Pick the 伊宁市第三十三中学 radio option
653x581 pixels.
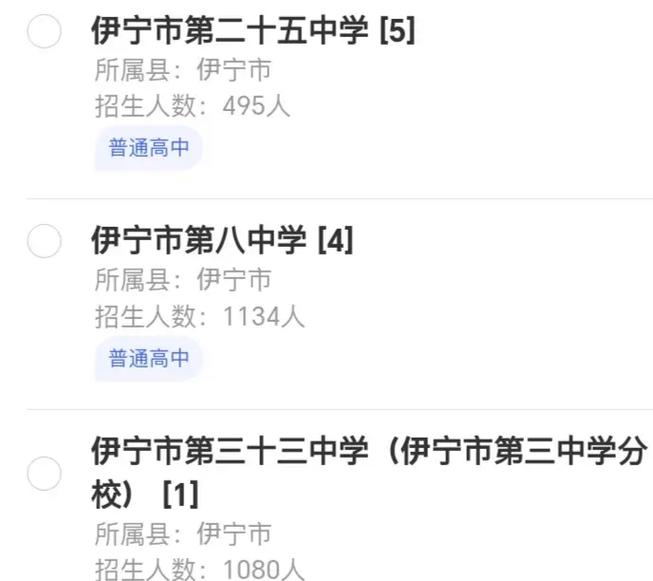pos(44,473)
